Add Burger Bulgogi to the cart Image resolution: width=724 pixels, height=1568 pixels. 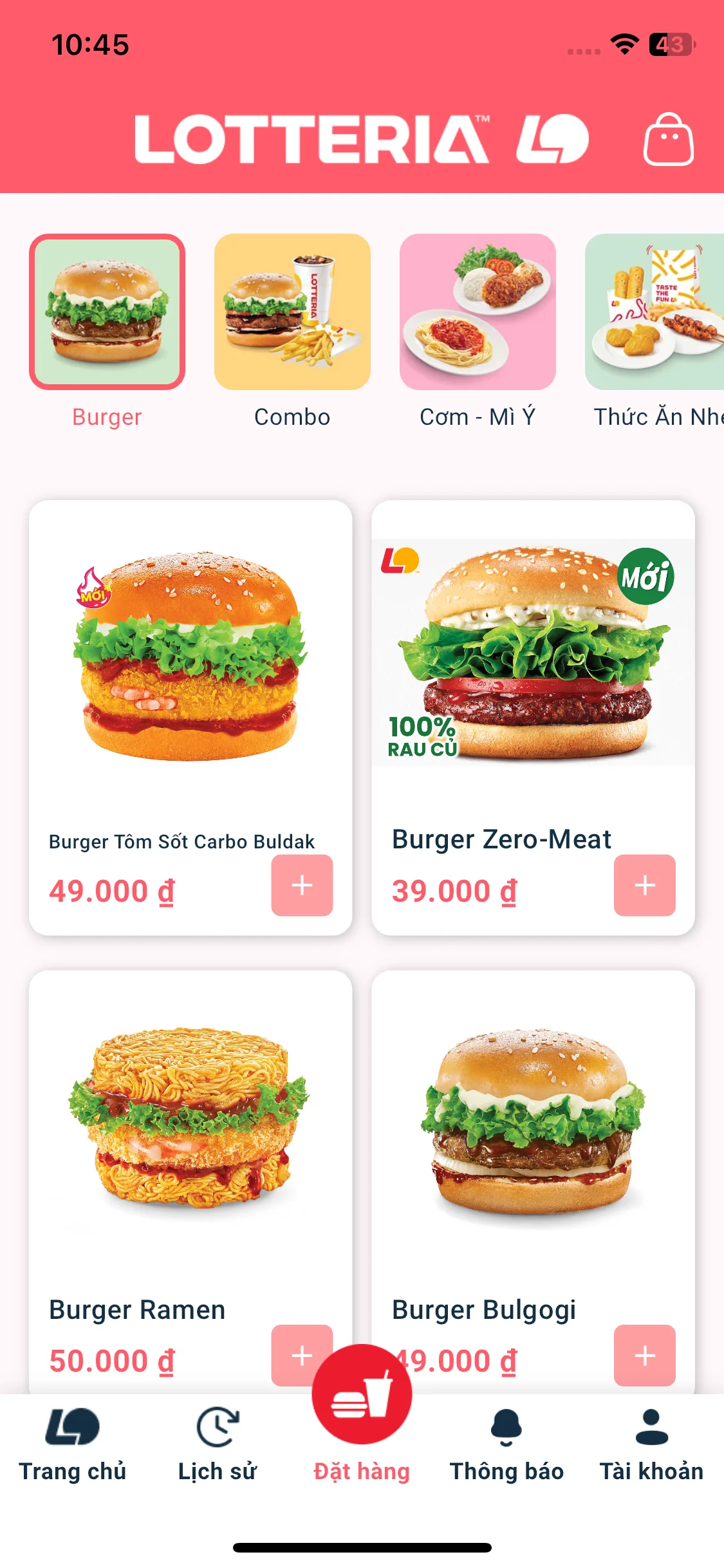click(x=644, y=1355)
